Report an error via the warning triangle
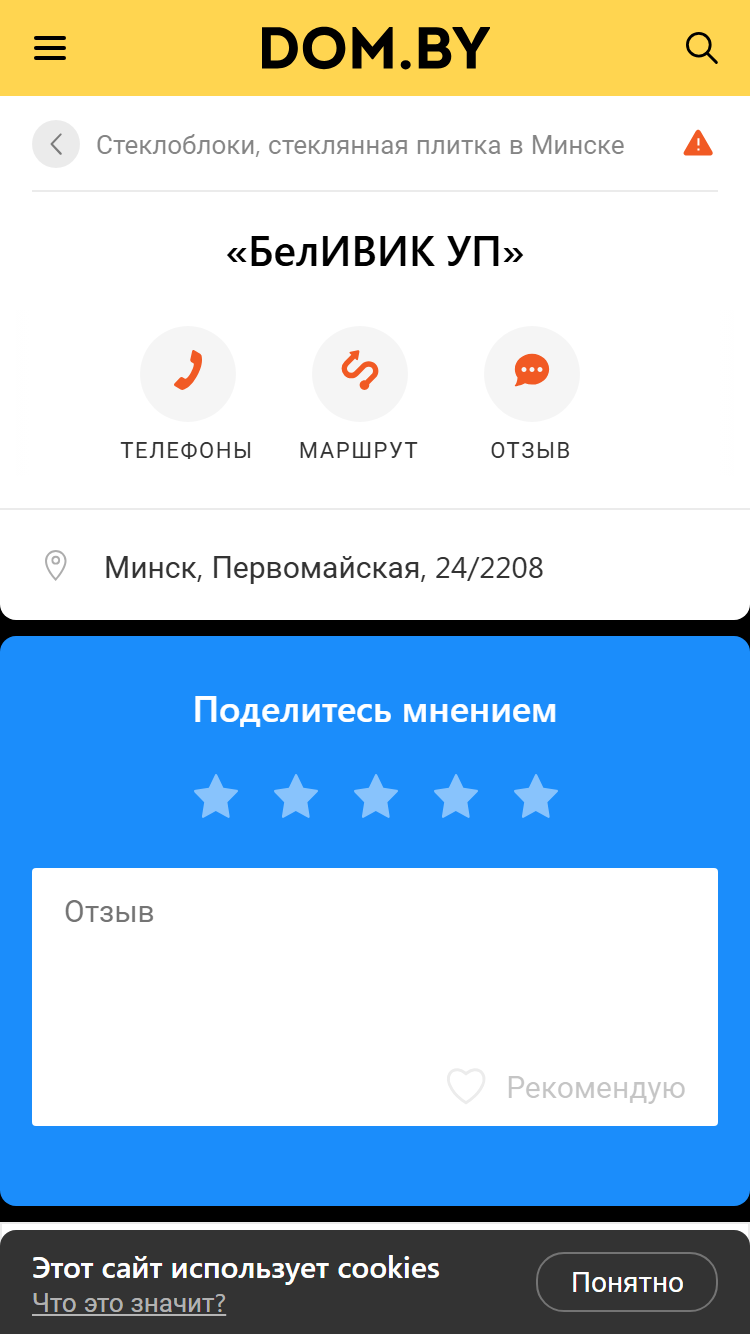The height and width of the screenshot is (1334, 750). pyautogui.click(x=698, y=144)
